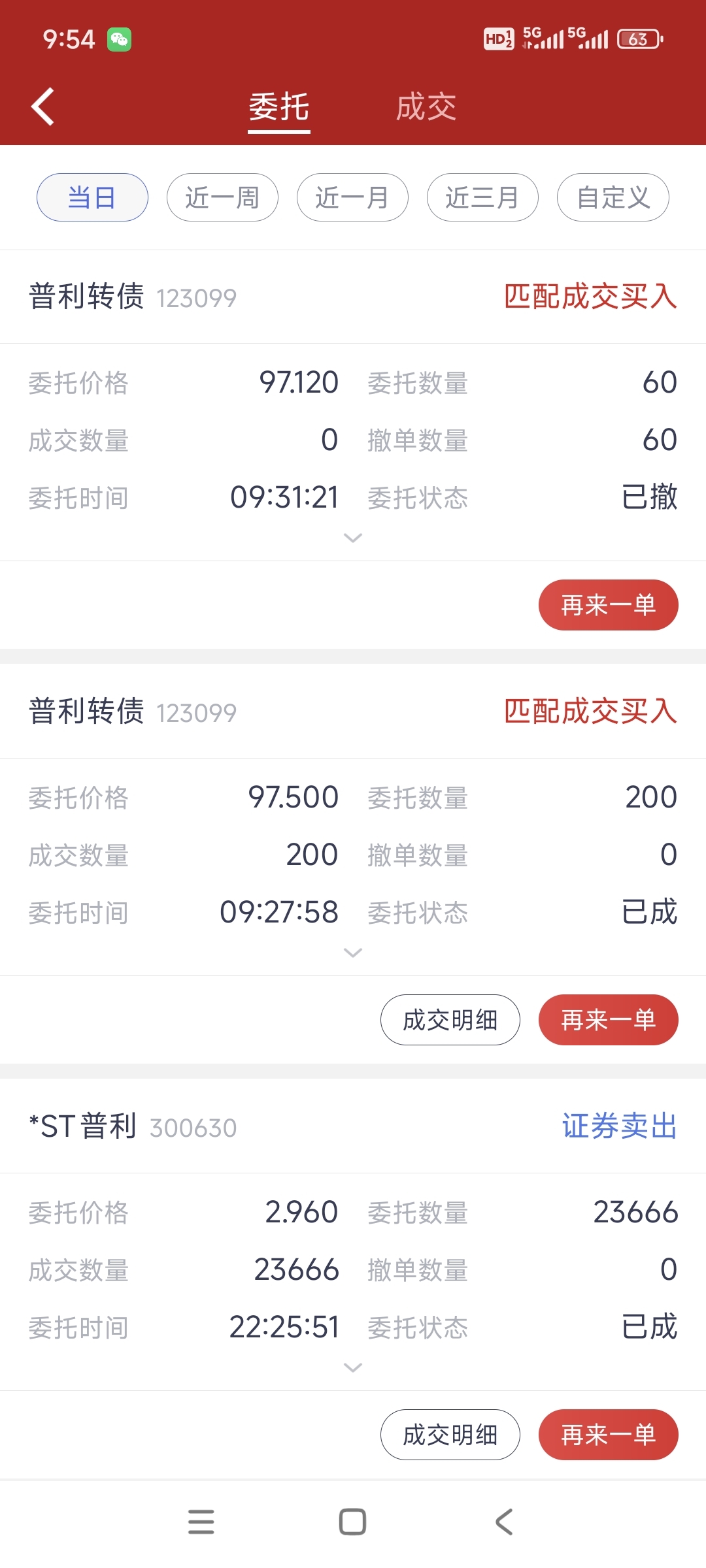706x1568 pixels.
Task: Switch to the 成交 tab
Action: click(426, 107)
